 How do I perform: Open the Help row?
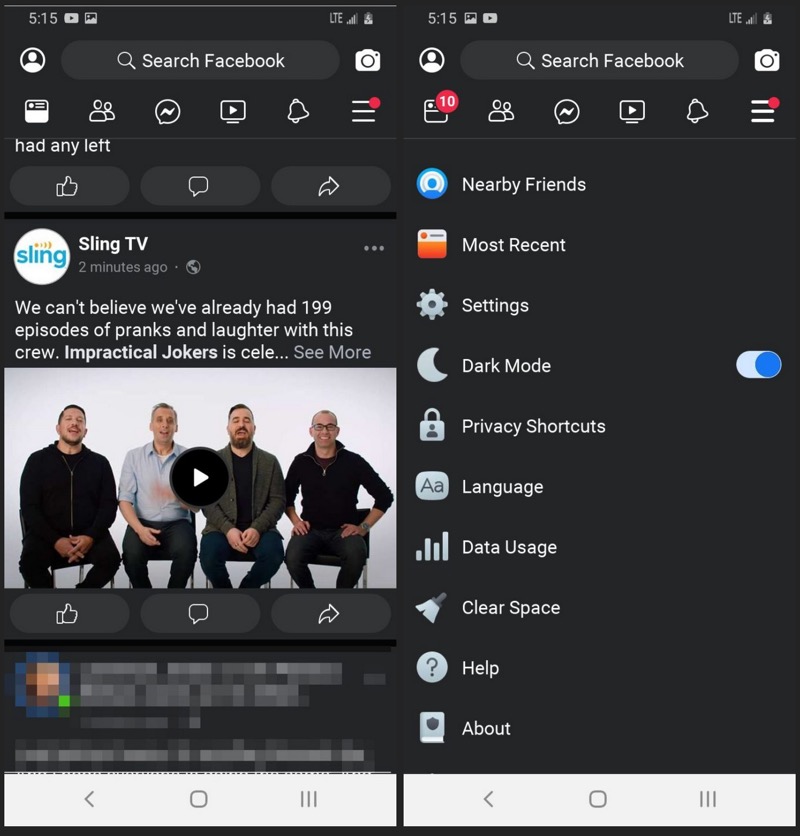480,668
